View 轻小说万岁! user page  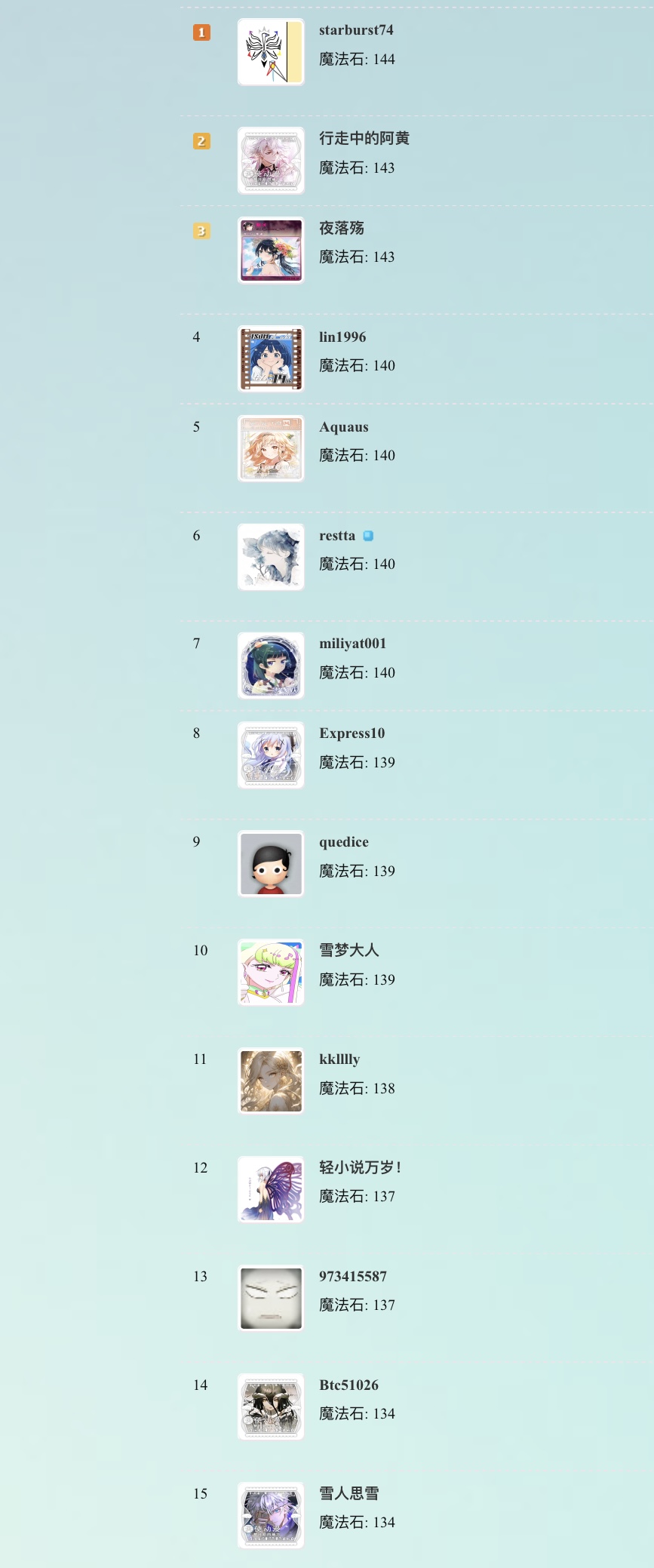tap(360, 1167)
